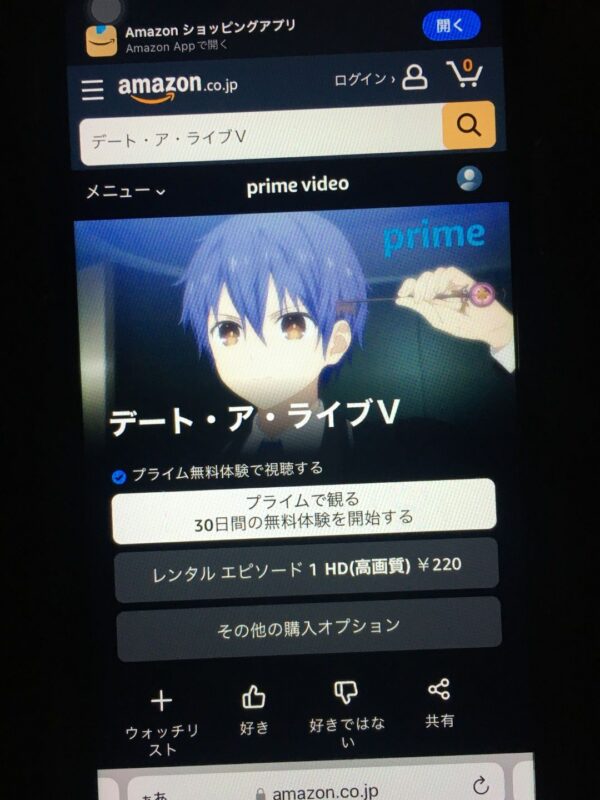Mark as 好きではない with the thumbs down
The width and height of the screenshot is (600, 800).
pyautogui.click(x=346, y=708)
